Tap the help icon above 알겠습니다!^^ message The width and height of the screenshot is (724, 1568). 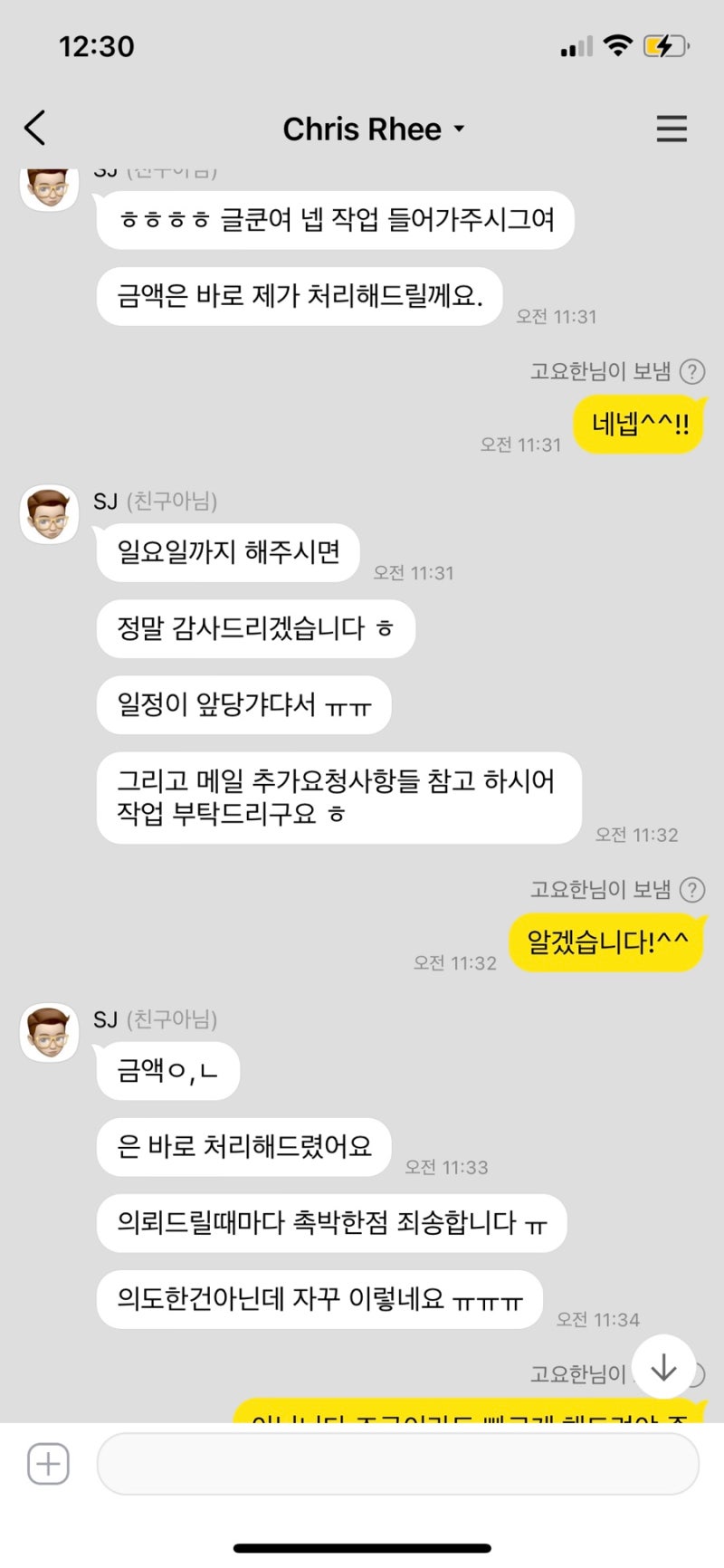(692, 890)
